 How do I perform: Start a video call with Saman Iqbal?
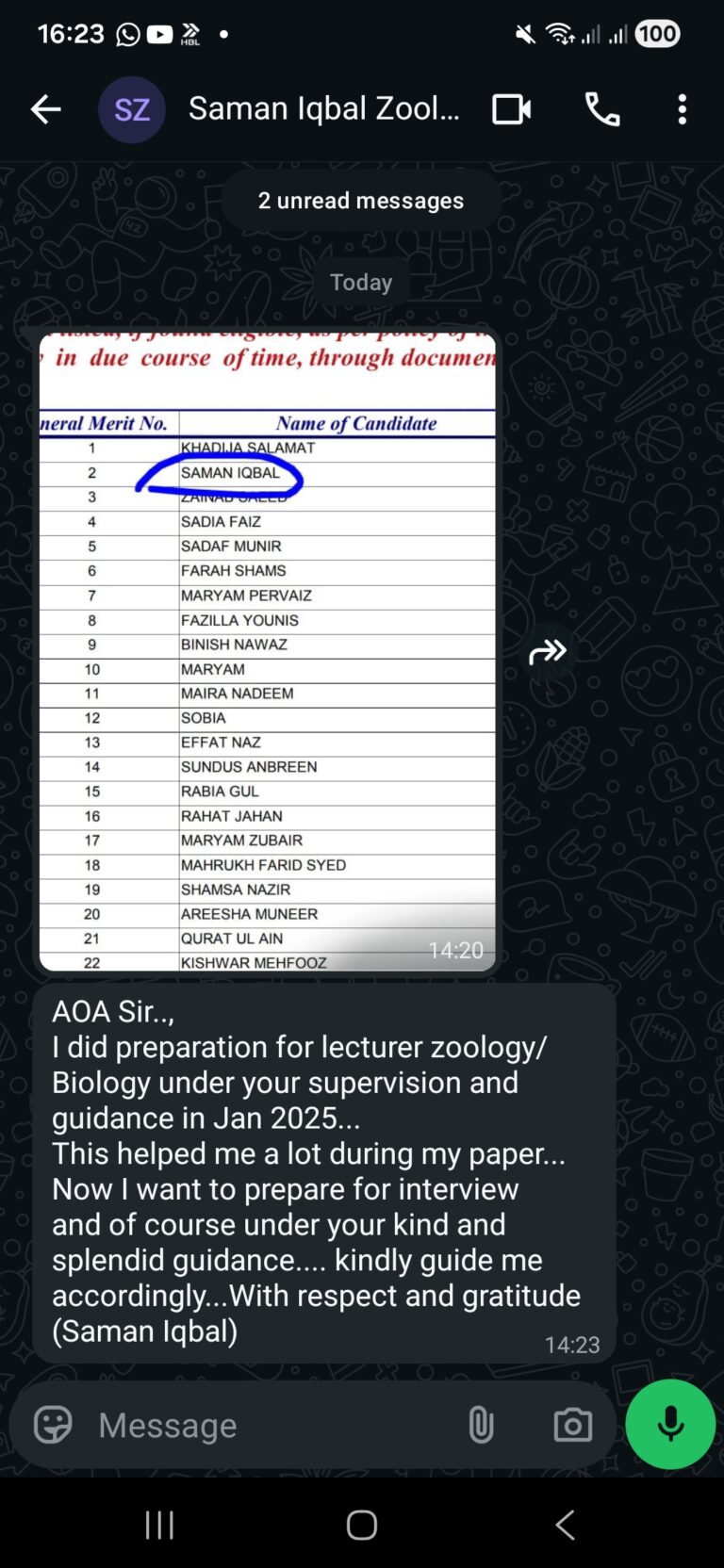(512, 109)
